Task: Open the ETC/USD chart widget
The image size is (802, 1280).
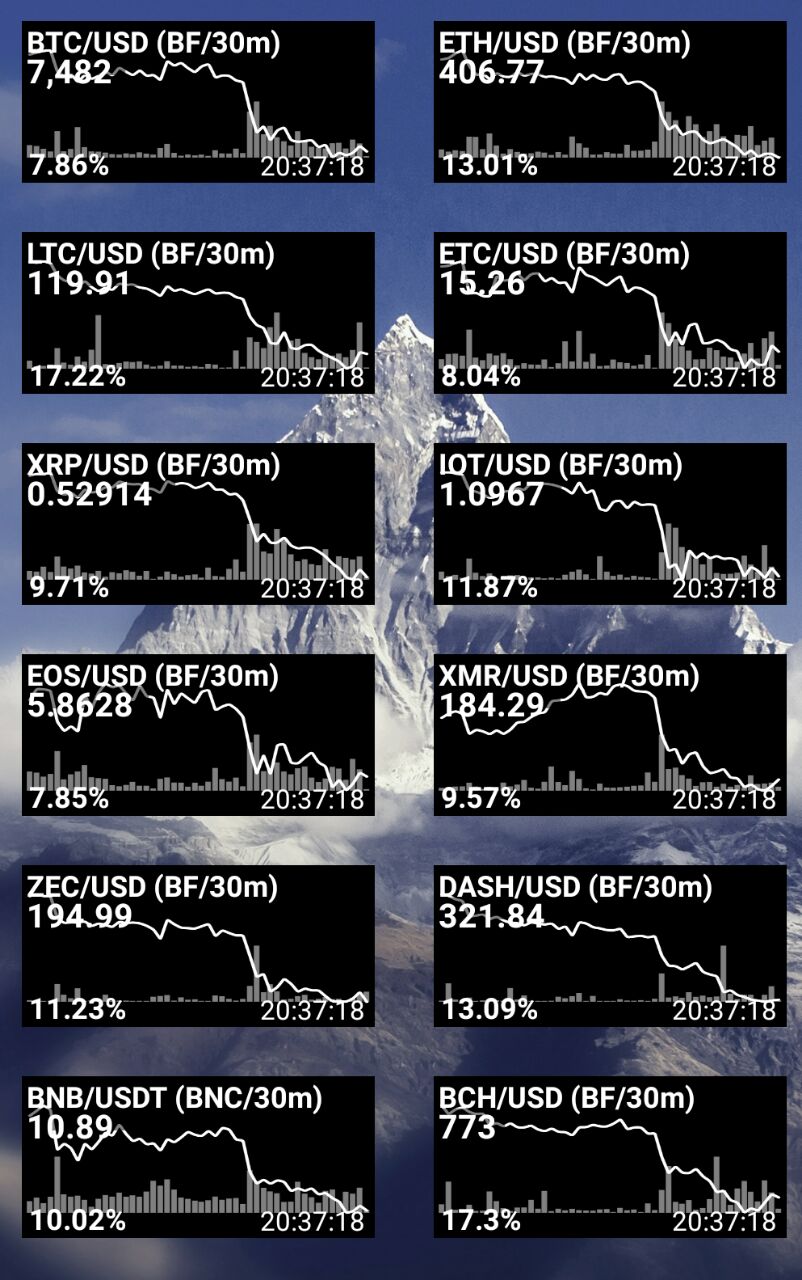Action: coord(610,313)
